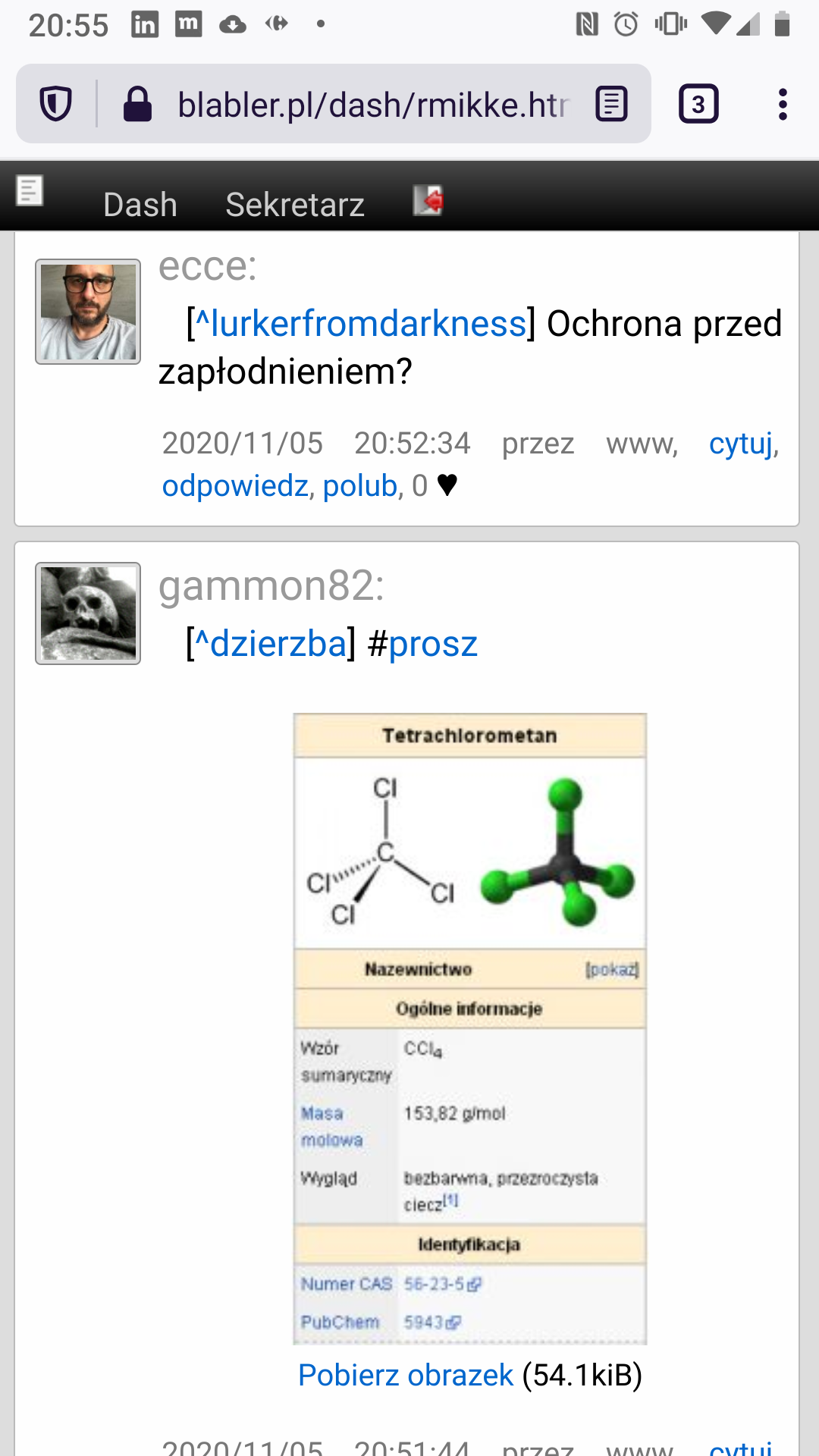
Task: Enable reader view in the address bar
Action: 611,104
